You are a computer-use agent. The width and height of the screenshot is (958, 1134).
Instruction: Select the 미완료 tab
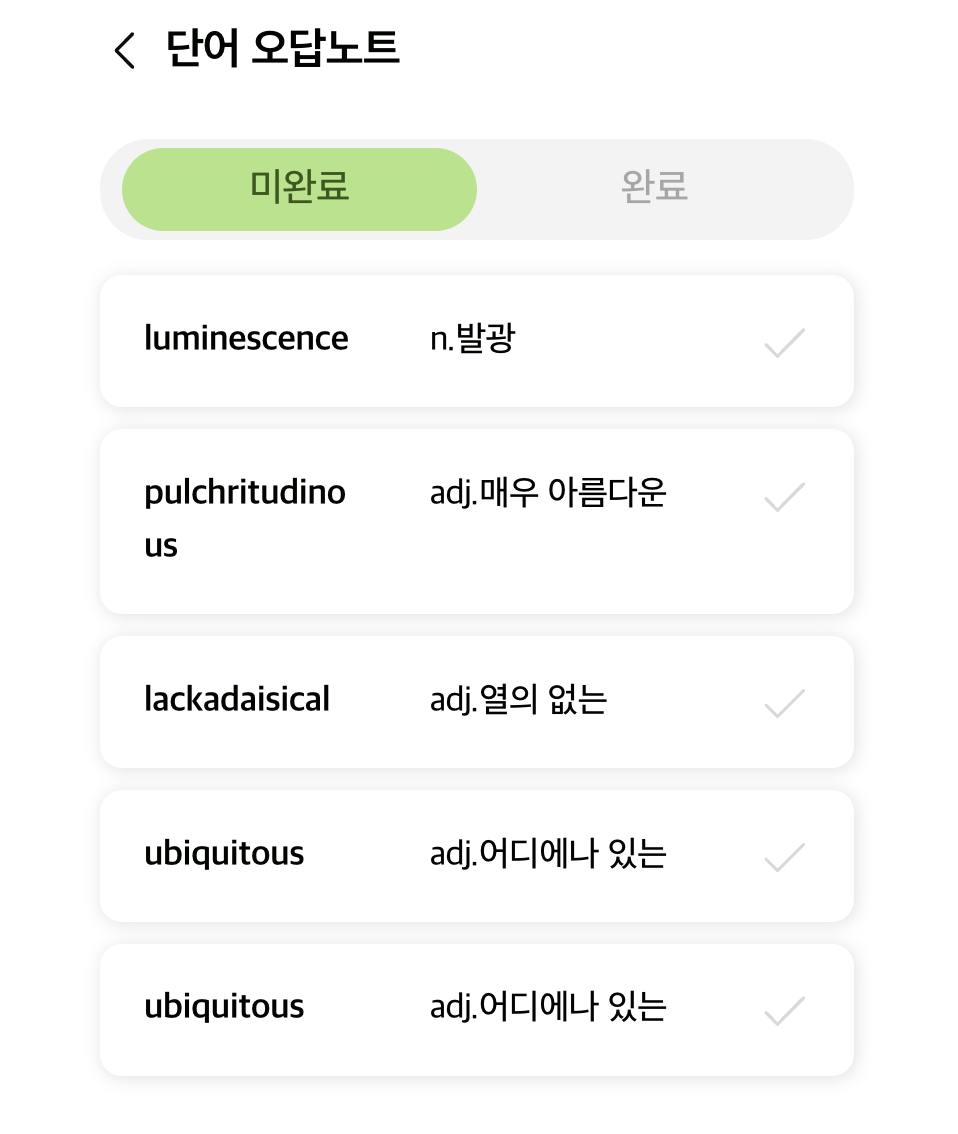coord(299,189)
